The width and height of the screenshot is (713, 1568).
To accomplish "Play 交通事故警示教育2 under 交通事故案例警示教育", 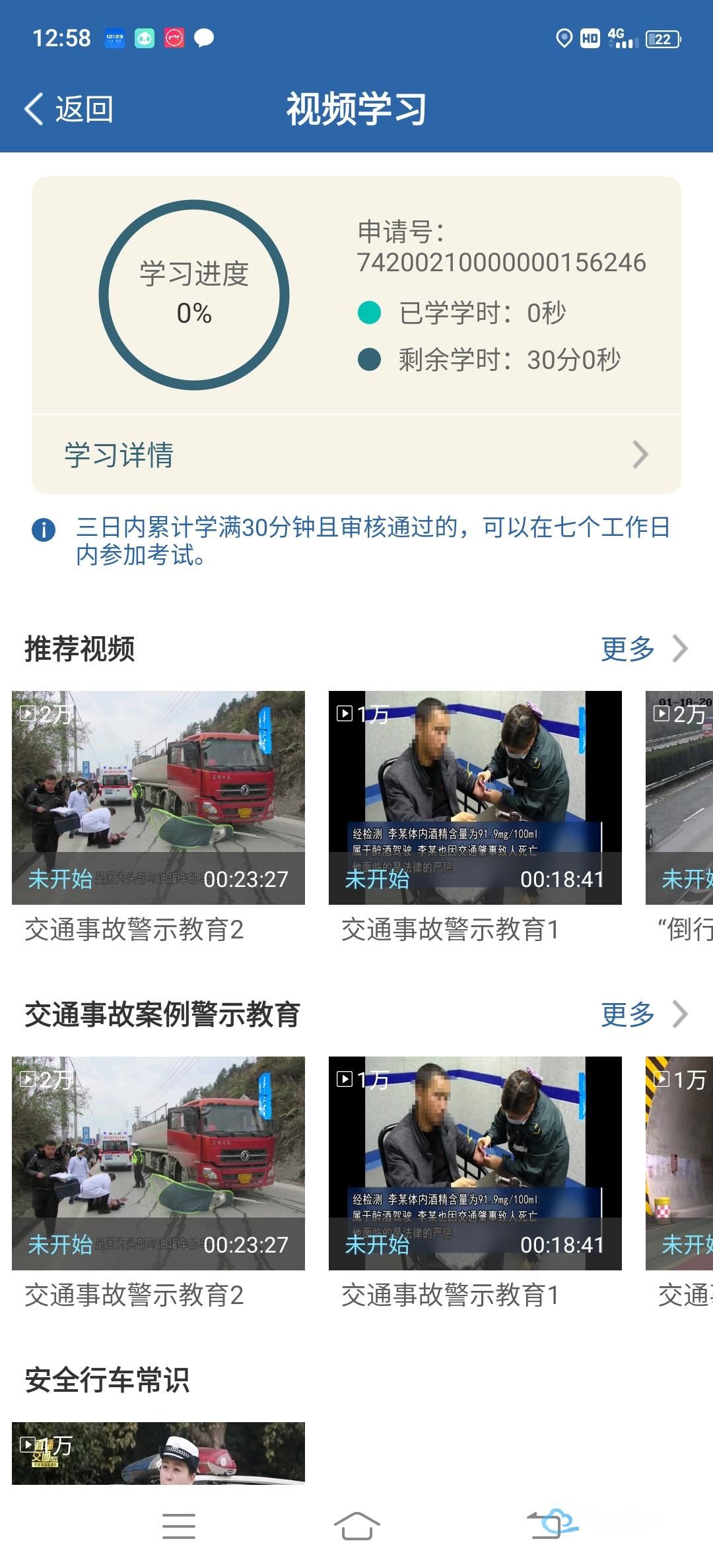I will (158, 1163).
